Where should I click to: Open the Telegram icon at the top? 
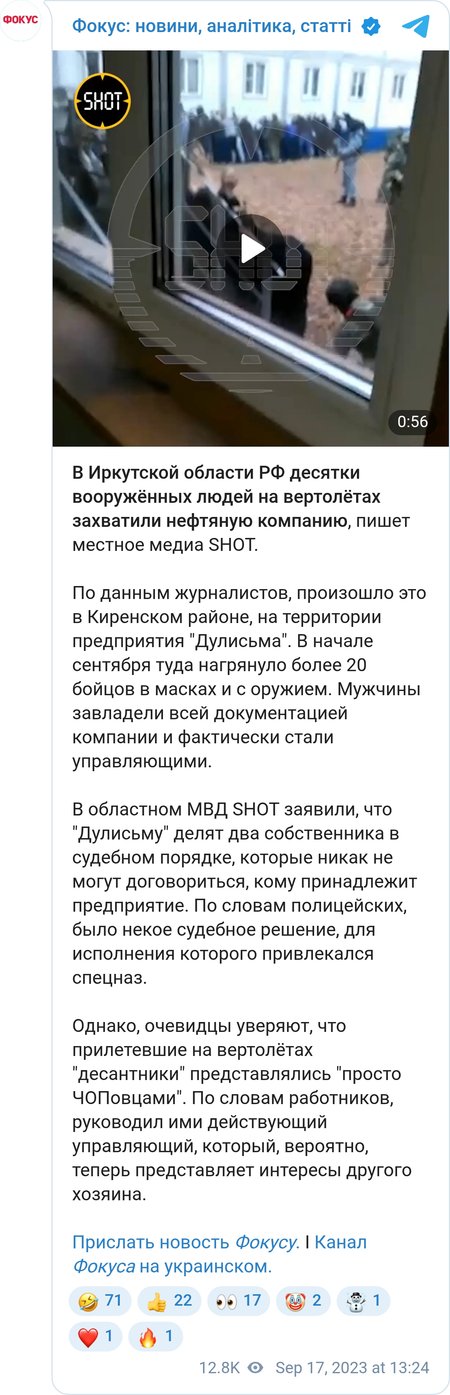coord(416,26)
